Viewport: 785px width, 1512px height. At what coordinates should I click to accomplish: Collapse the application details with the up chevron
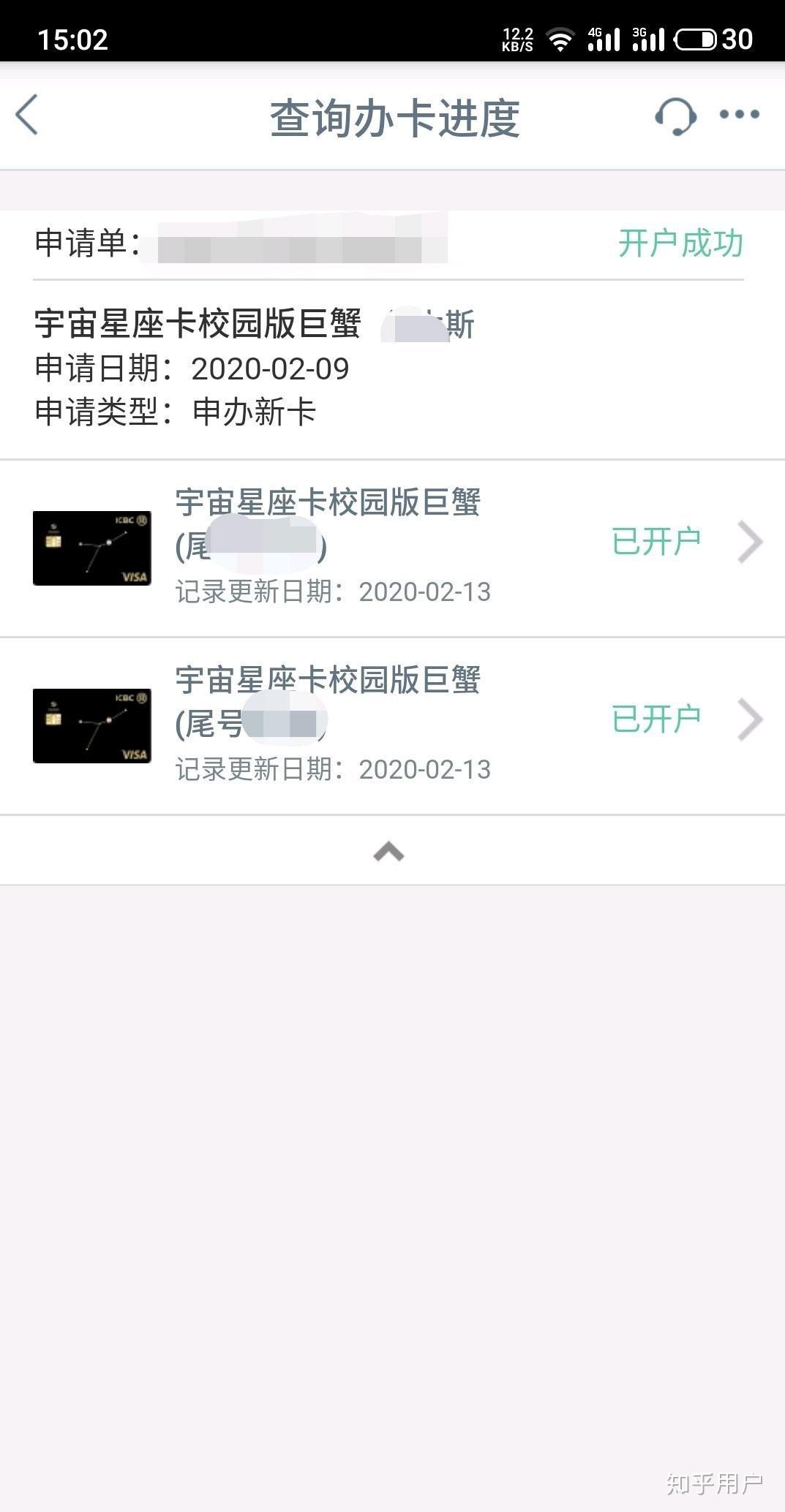(388, 852)
